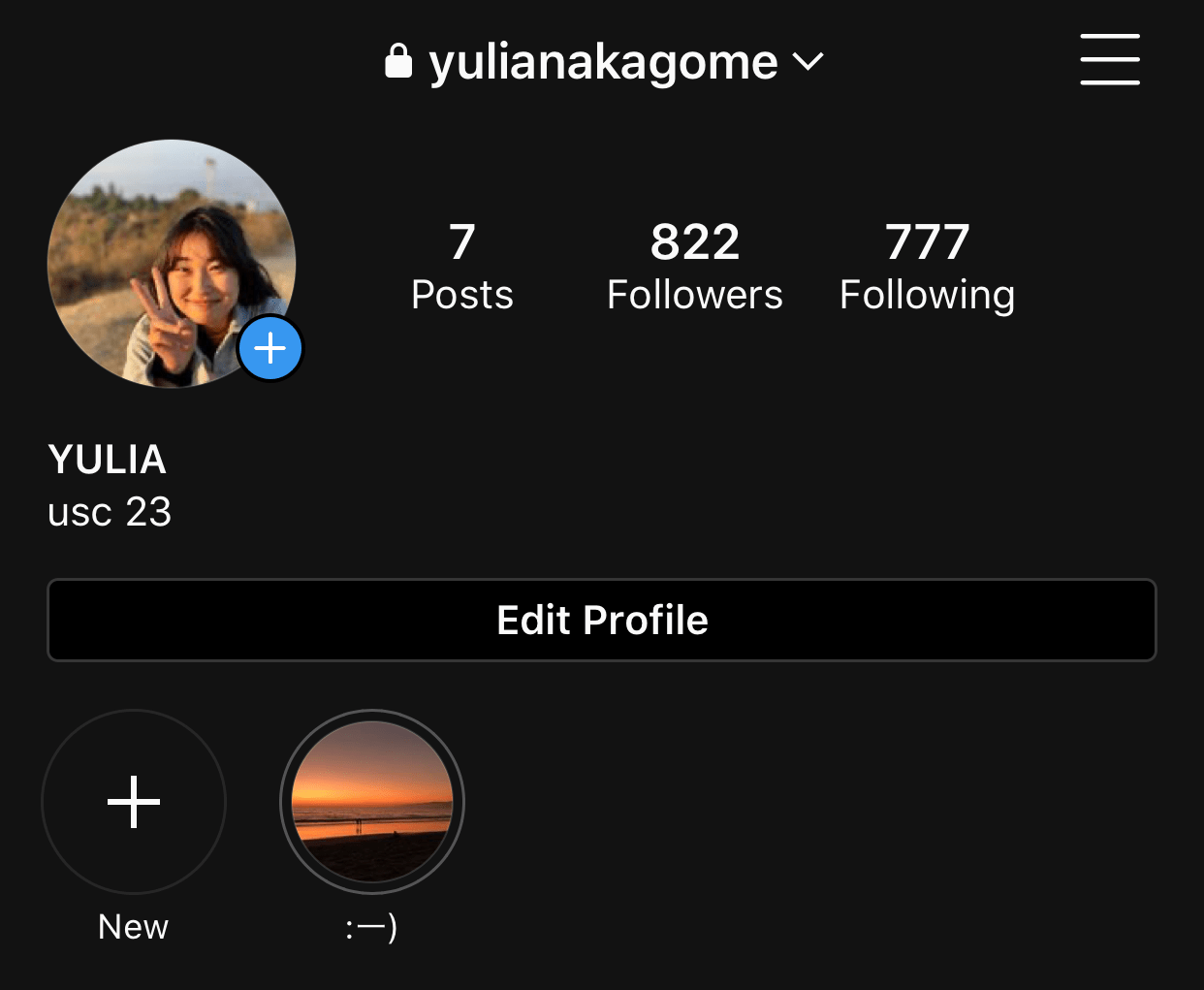The height and width of the screenshot is (990, 1204).
Task: Open the sunset highlight labeled :—)
Action: [x=372, y=802]
